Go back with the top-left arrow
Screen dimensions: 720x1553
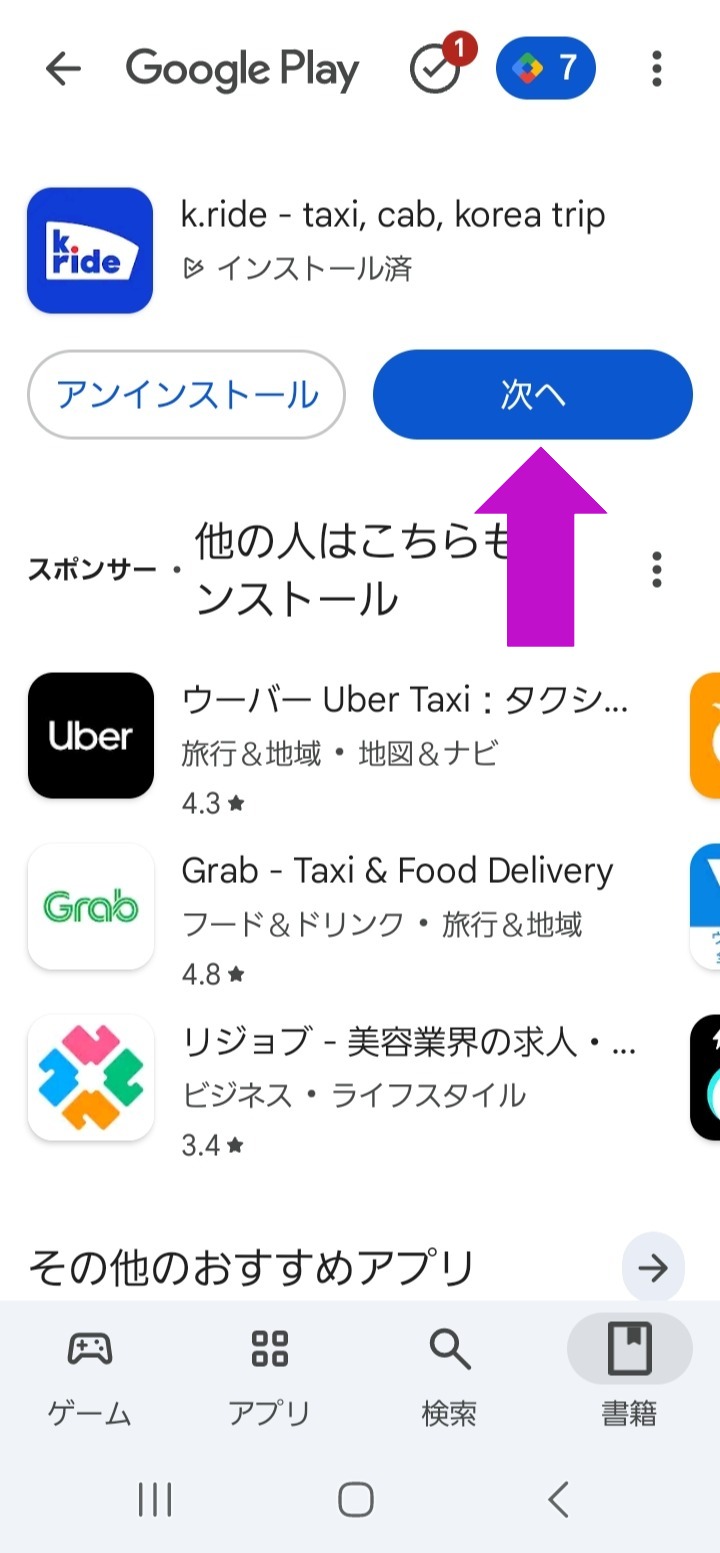63,69
